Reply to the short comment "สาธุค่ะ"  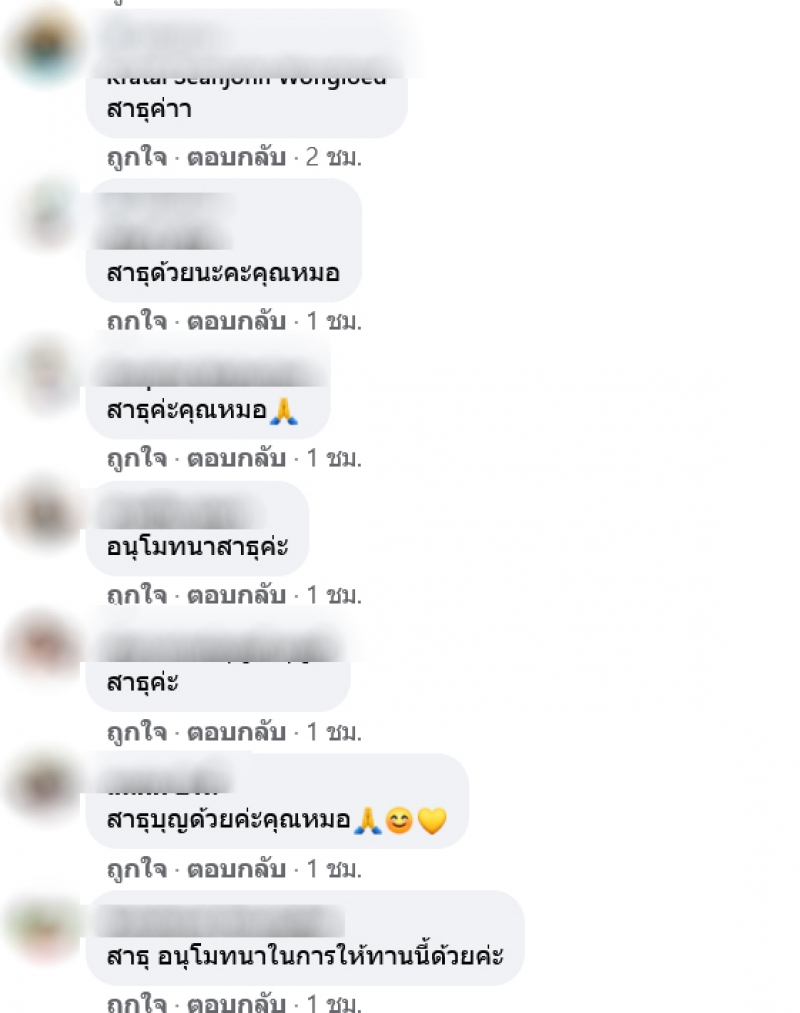pos(236,732)
